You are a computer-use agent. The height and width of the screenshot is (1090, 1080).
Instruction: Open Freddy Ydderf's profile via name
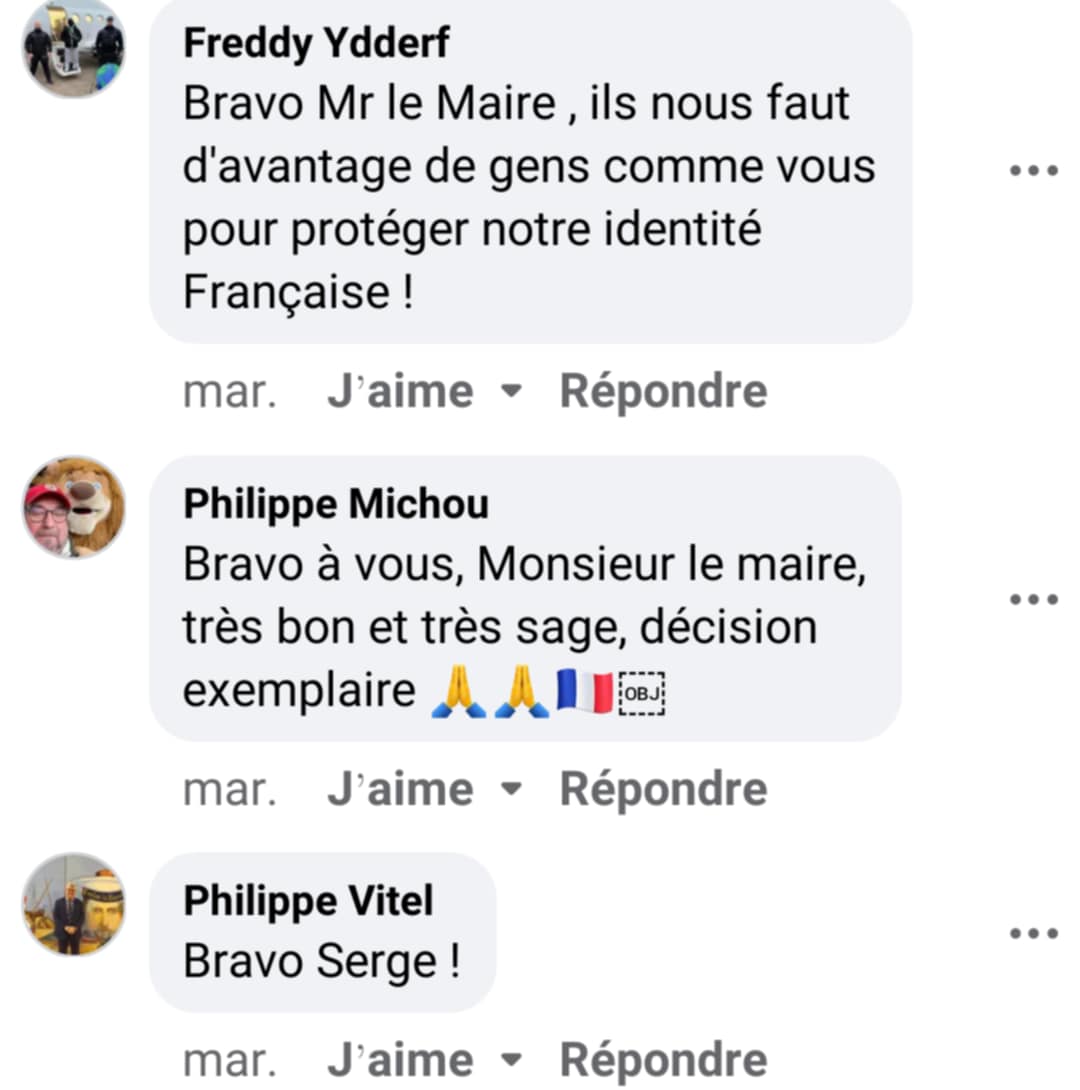click(x=316, y=43)
